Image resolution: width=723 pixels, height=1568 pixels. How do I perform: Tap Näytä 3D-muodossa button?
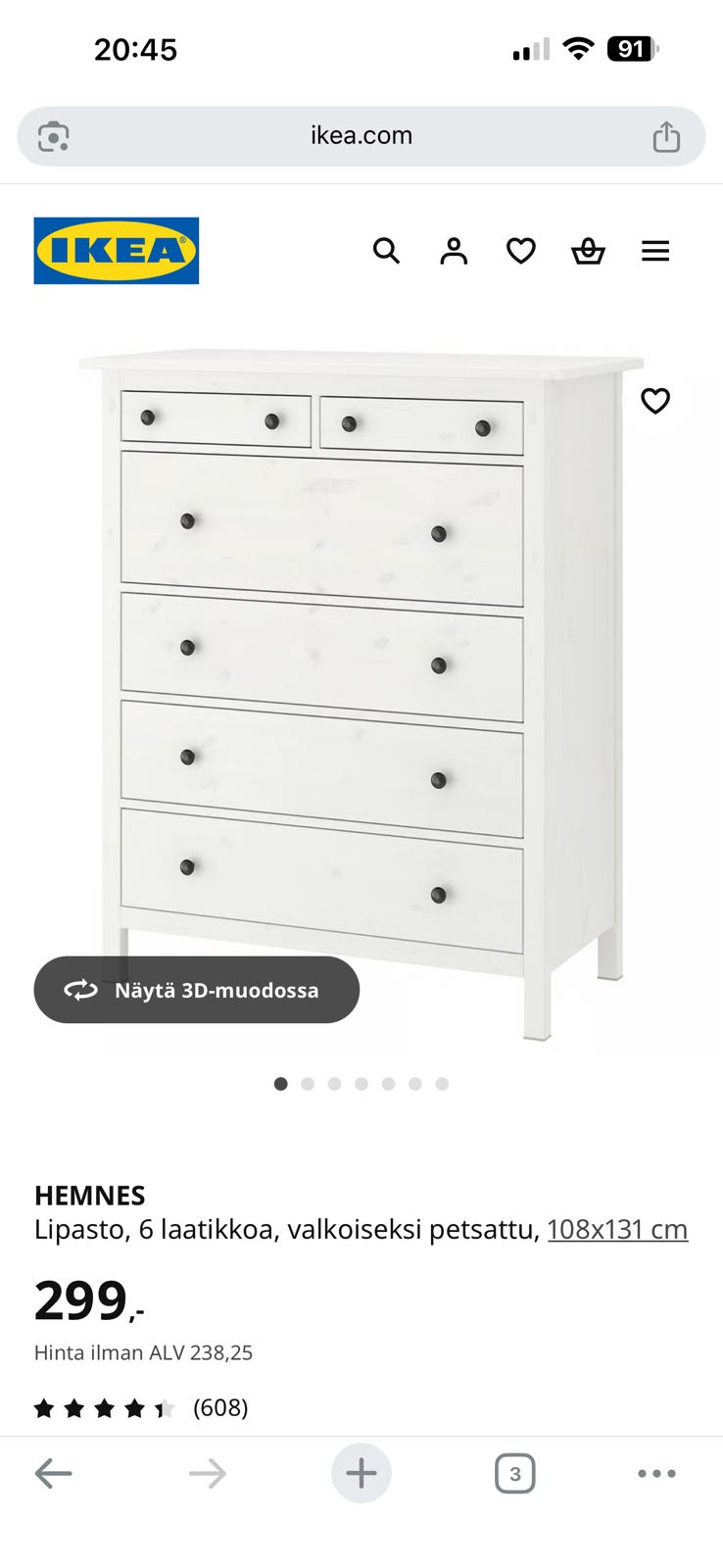coord(197,990)
